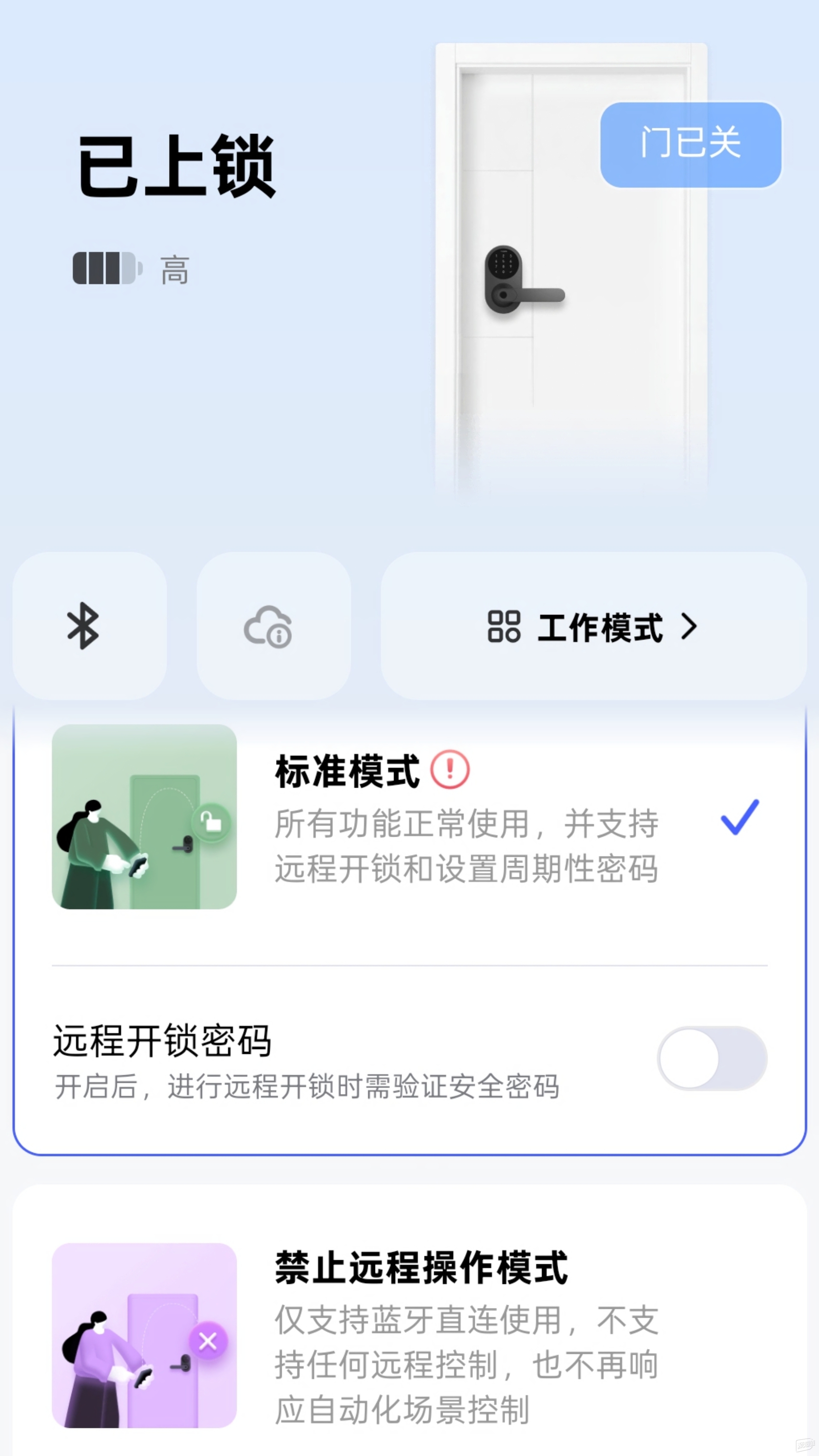Image resolution: width=819 pixels, height=1456 pixels.
Task: Toggle 远程开锁密码 switch
Action: point(712,1058)
